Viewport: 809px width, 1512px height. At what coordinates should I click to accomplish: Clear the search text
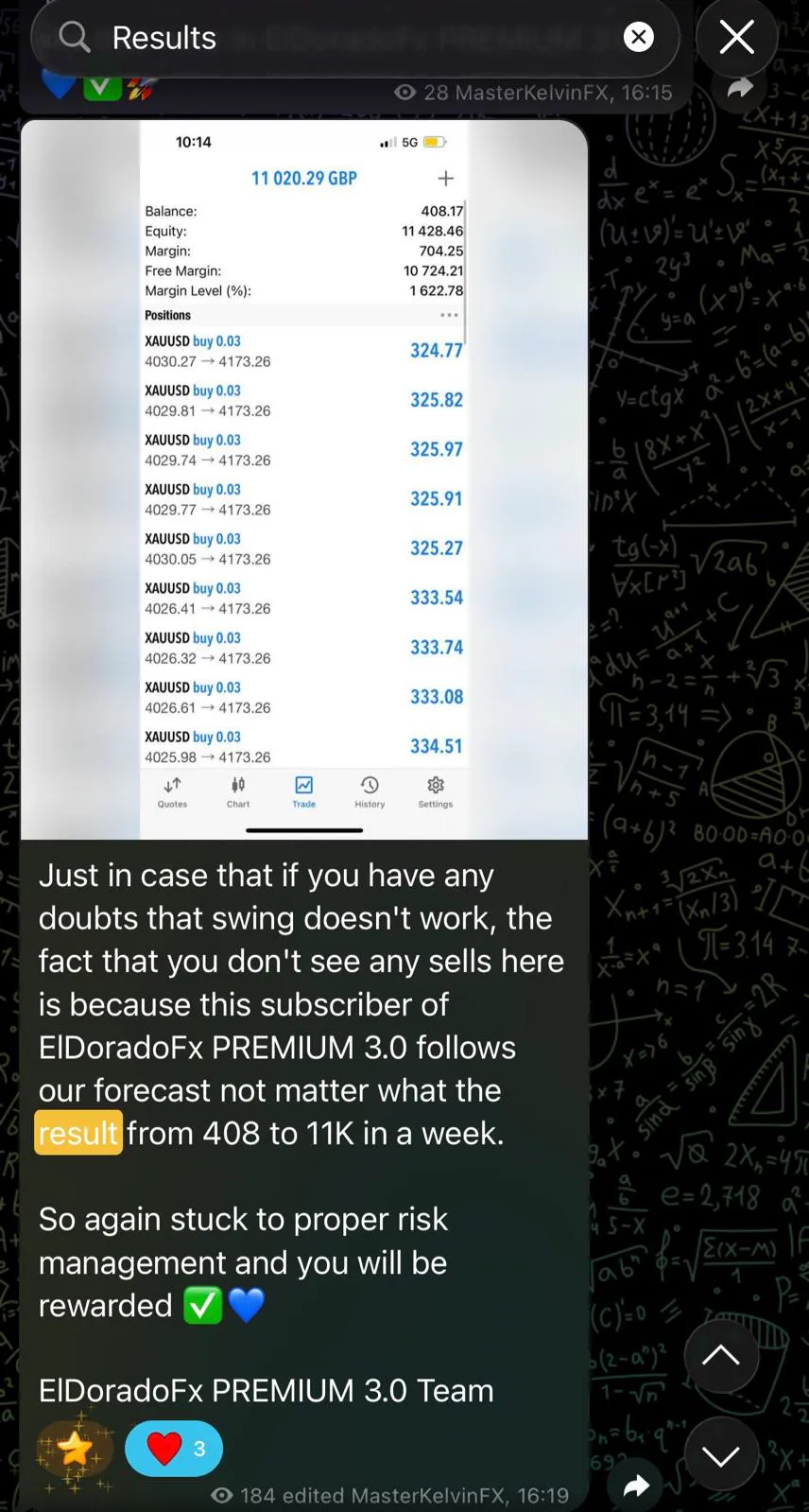pos(639,37)
